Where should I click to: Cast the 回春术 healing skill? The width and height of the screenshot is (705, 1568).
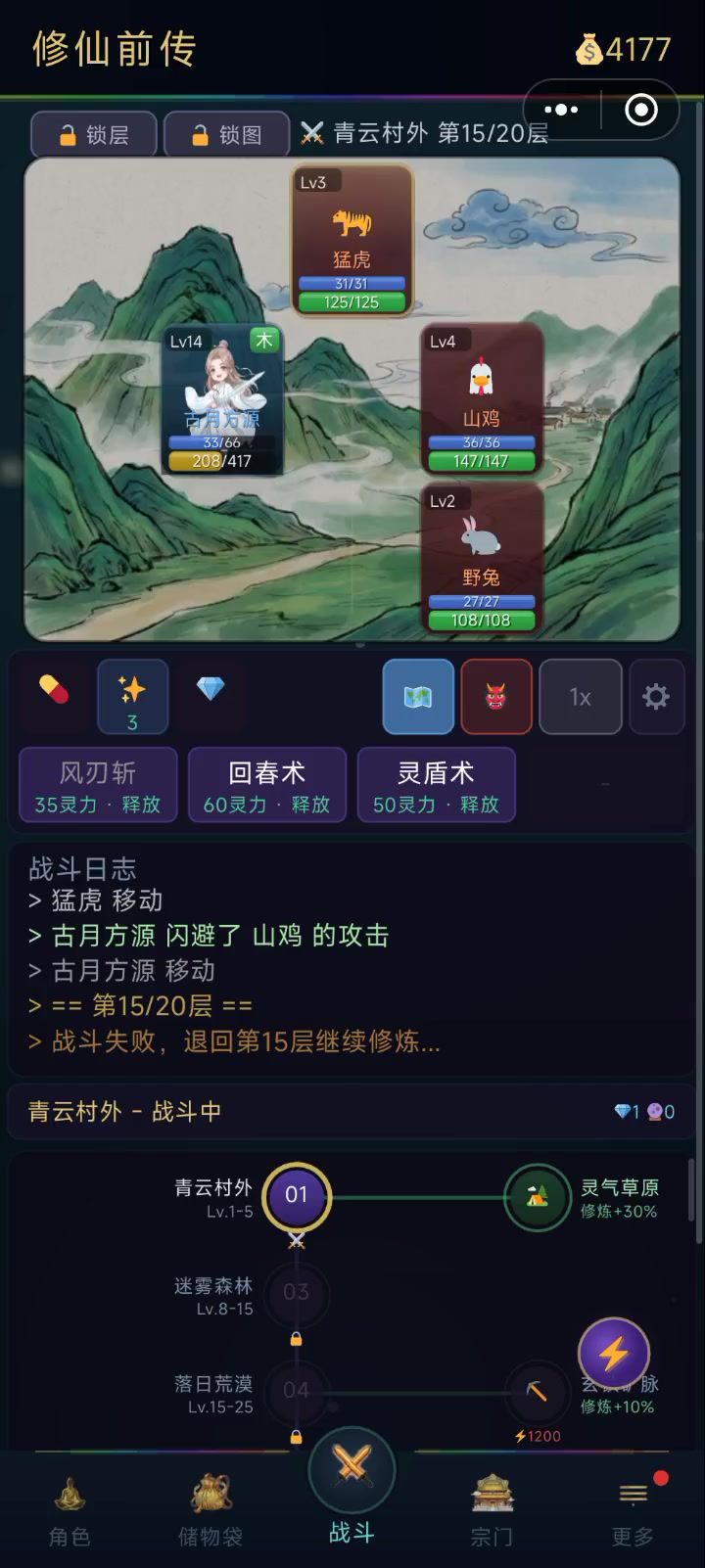[x=267, y=785]
